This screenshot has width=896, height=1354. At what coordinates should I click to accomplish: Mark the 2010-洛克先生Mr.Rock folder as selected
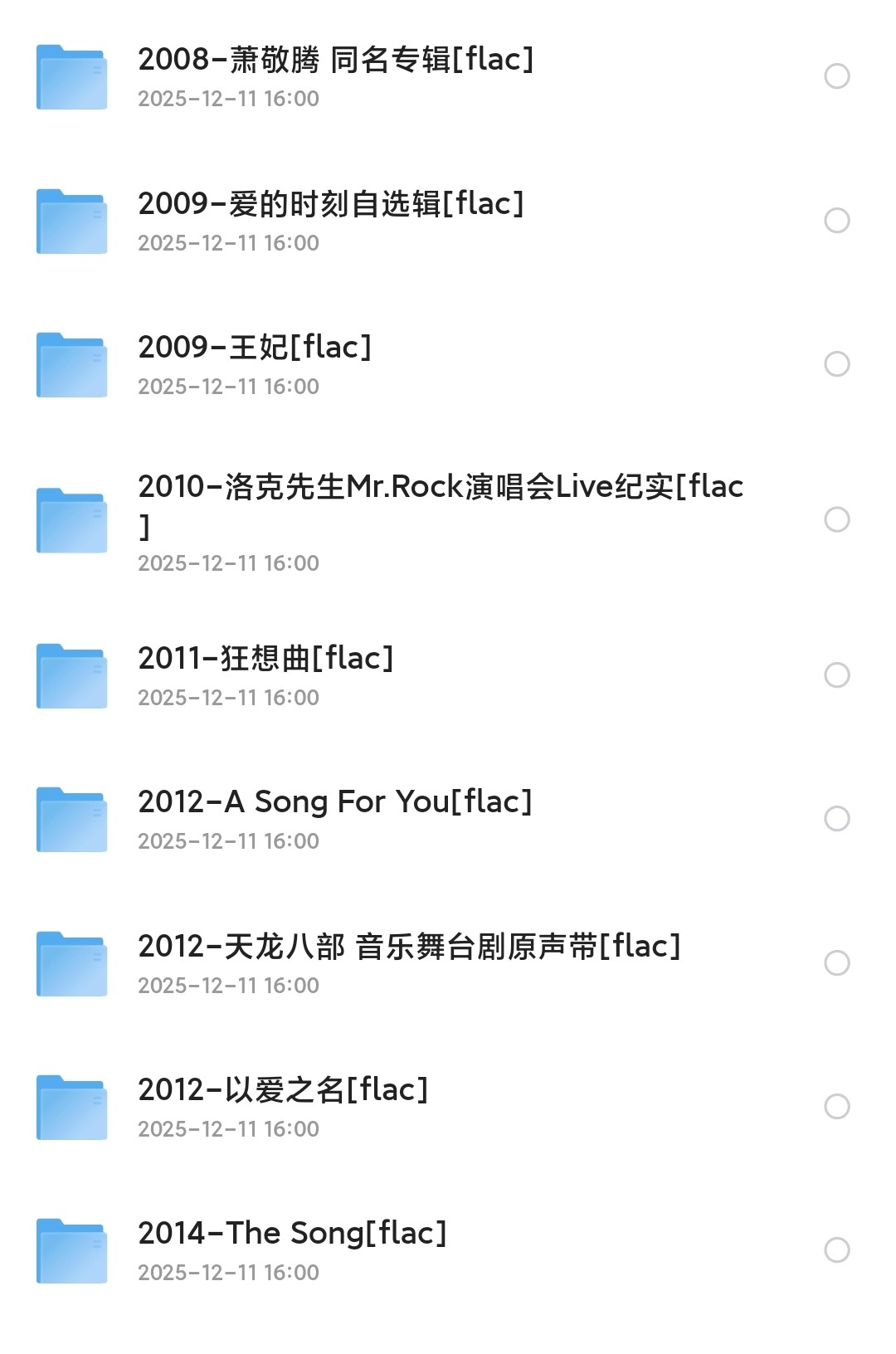tap(837, 520)
